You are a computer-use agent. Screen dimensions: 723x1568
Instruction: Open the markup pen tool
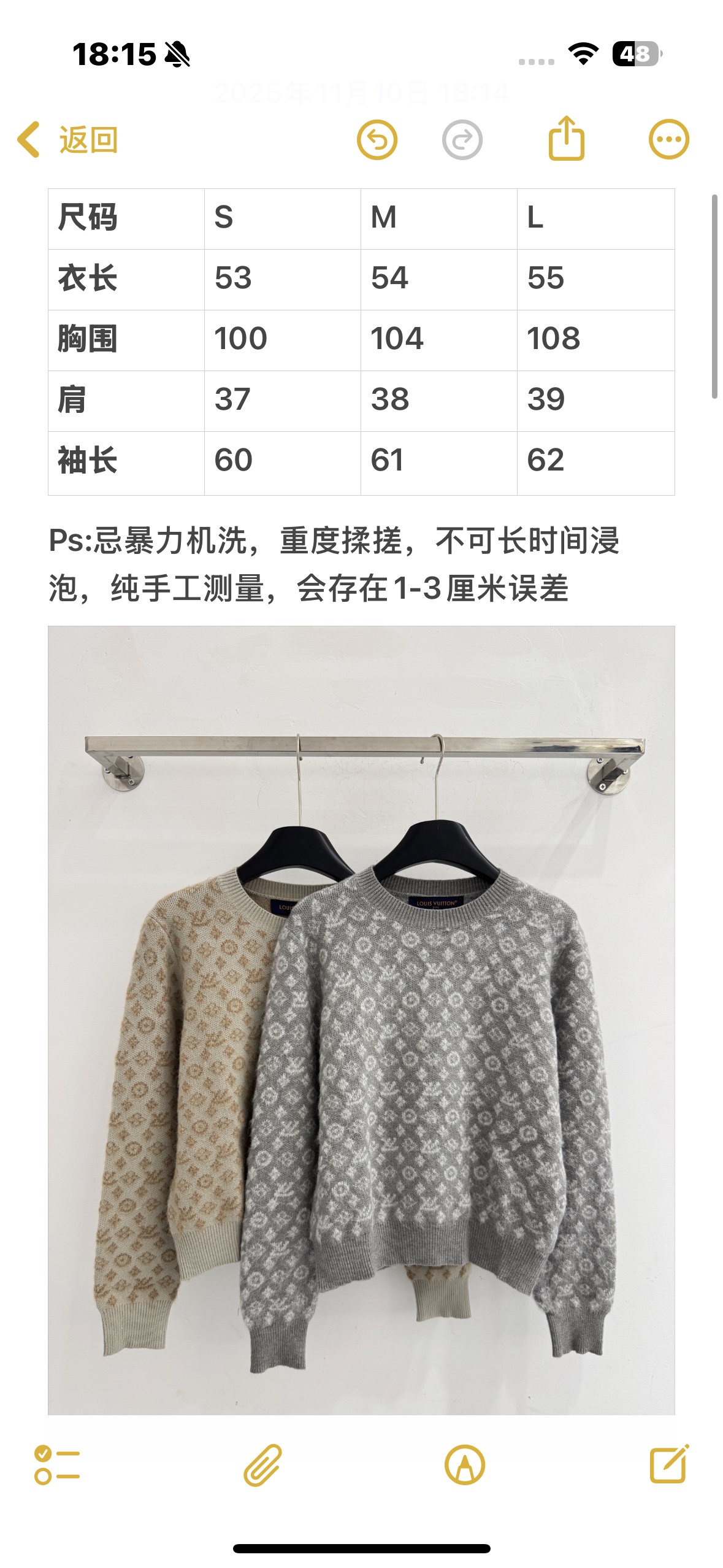[464, 1465]
